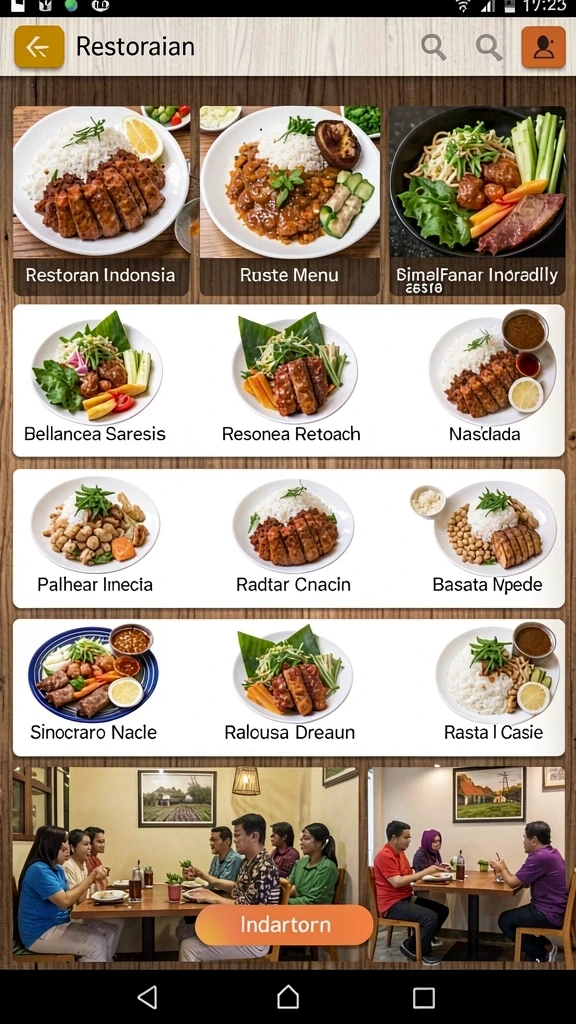Open recent apps from the navigation bar
Viewport: 576px width, 1024px height.
tap(424, 997)
